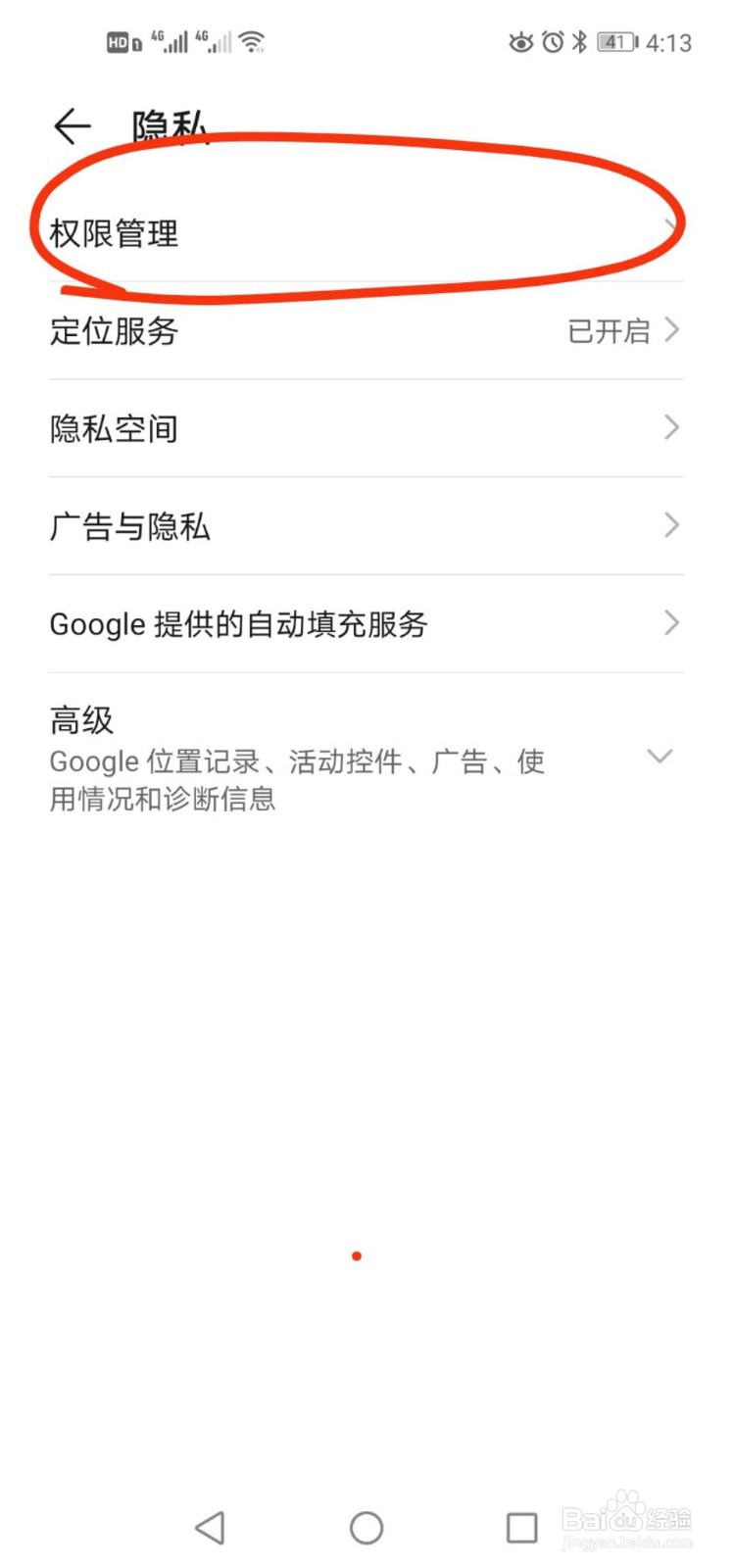This screenshot has height=1568, width=733.
Task: Open 隐私空间 private space
Action: pyautogui.click(x=113, y=428)
